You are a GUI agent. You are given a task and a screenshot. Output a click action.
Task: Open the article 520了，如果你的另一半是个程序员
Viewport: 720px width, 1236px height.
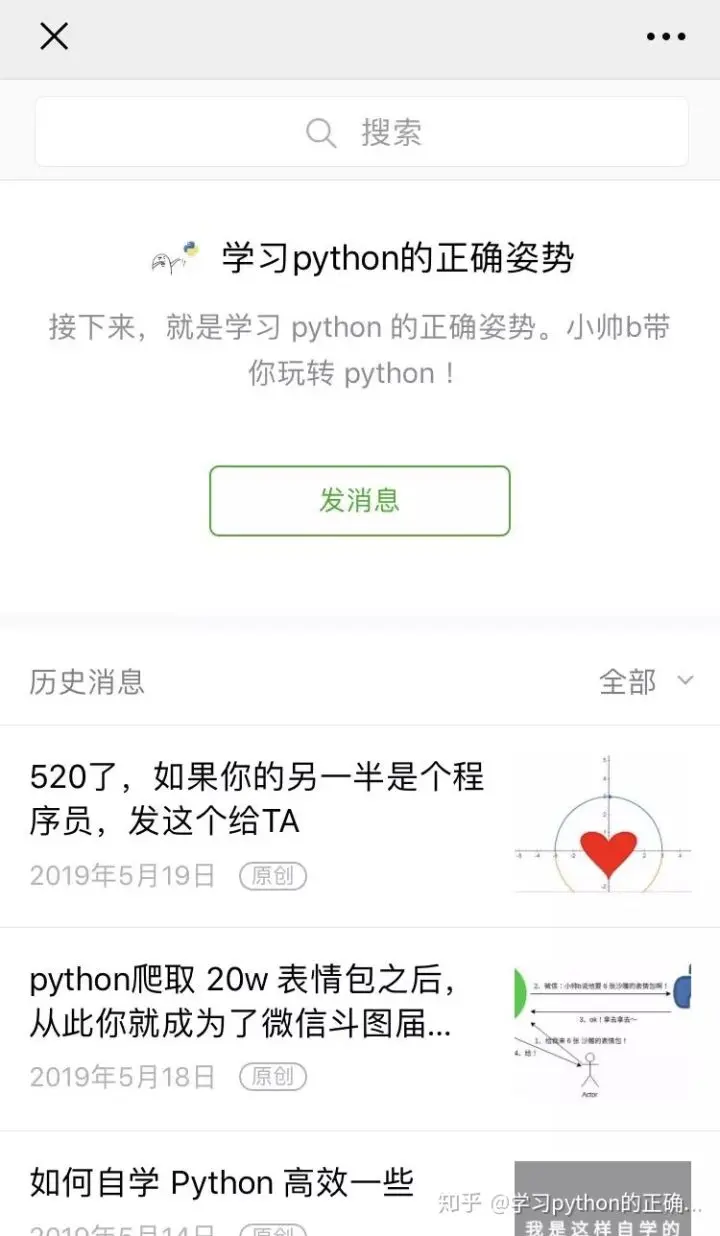pos(257,799)
